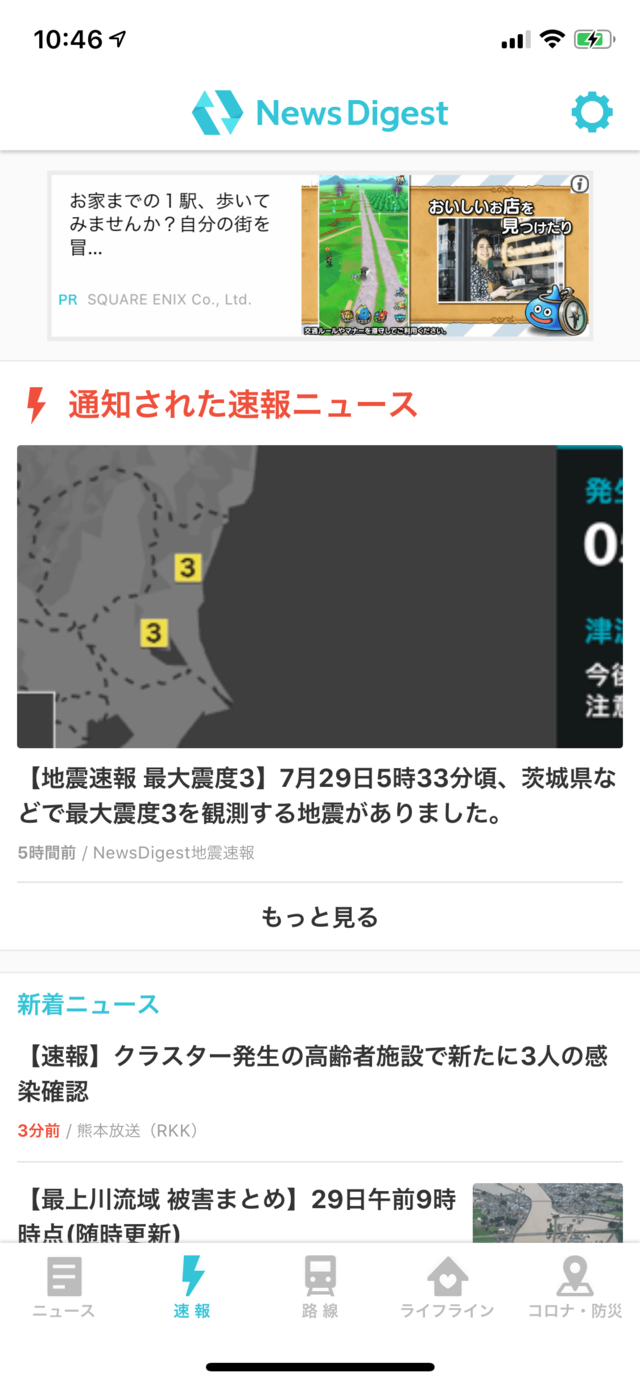Switch to the 路線 tab
The image size is (640, 1385).
point(320,1288)
